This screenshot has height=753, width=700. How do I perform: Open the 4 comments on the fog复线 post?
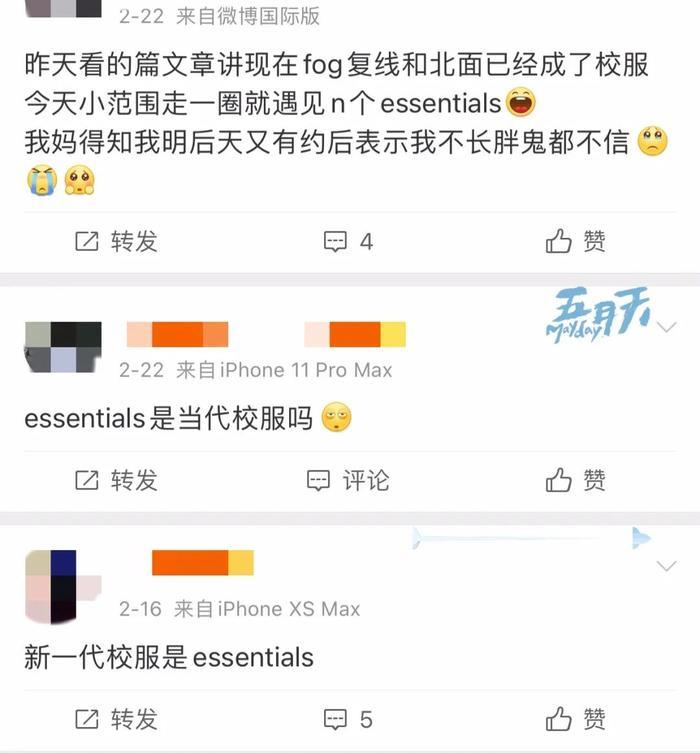(x=348, y=241)
